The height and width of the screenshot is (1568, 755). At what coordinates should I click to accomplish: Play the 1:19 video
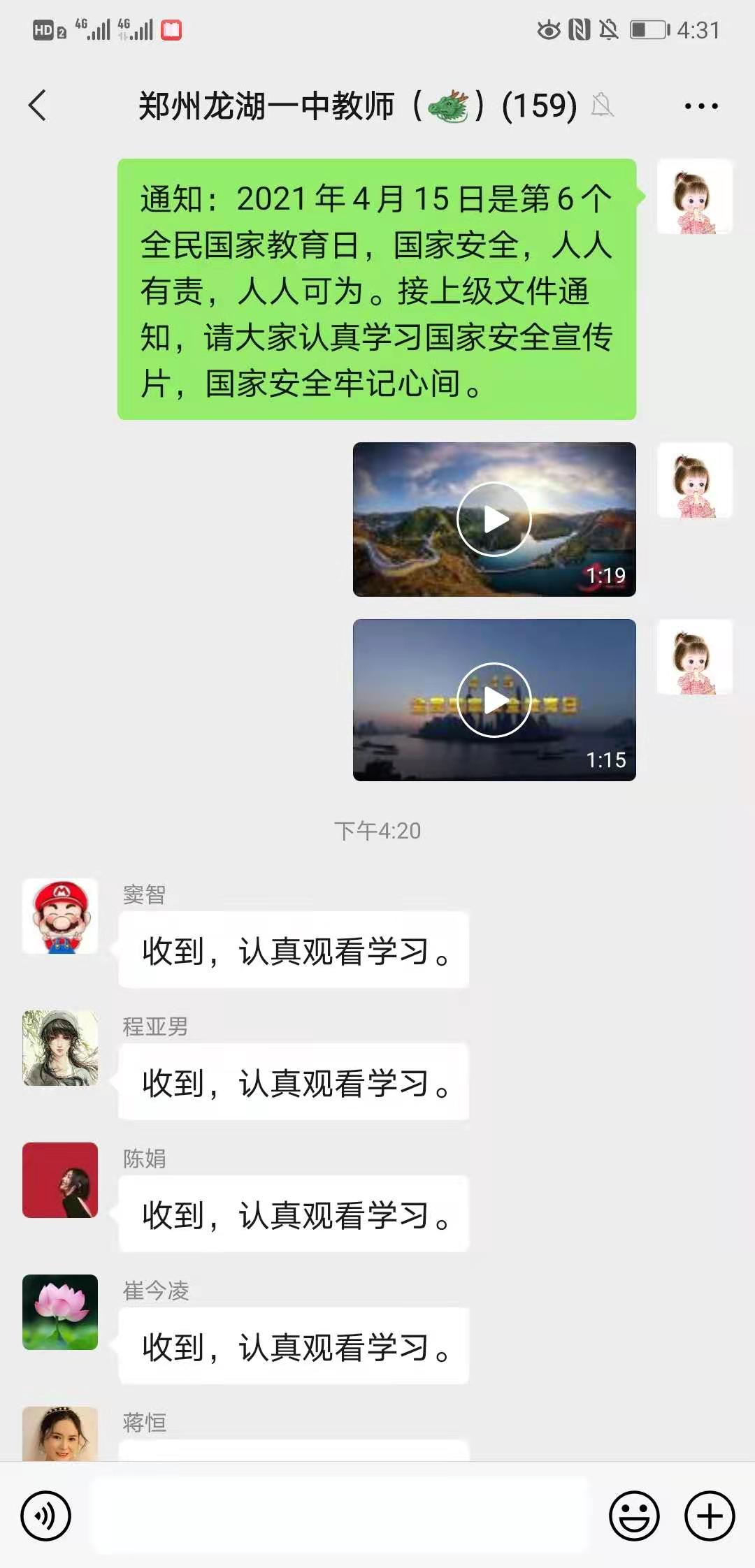494,519
